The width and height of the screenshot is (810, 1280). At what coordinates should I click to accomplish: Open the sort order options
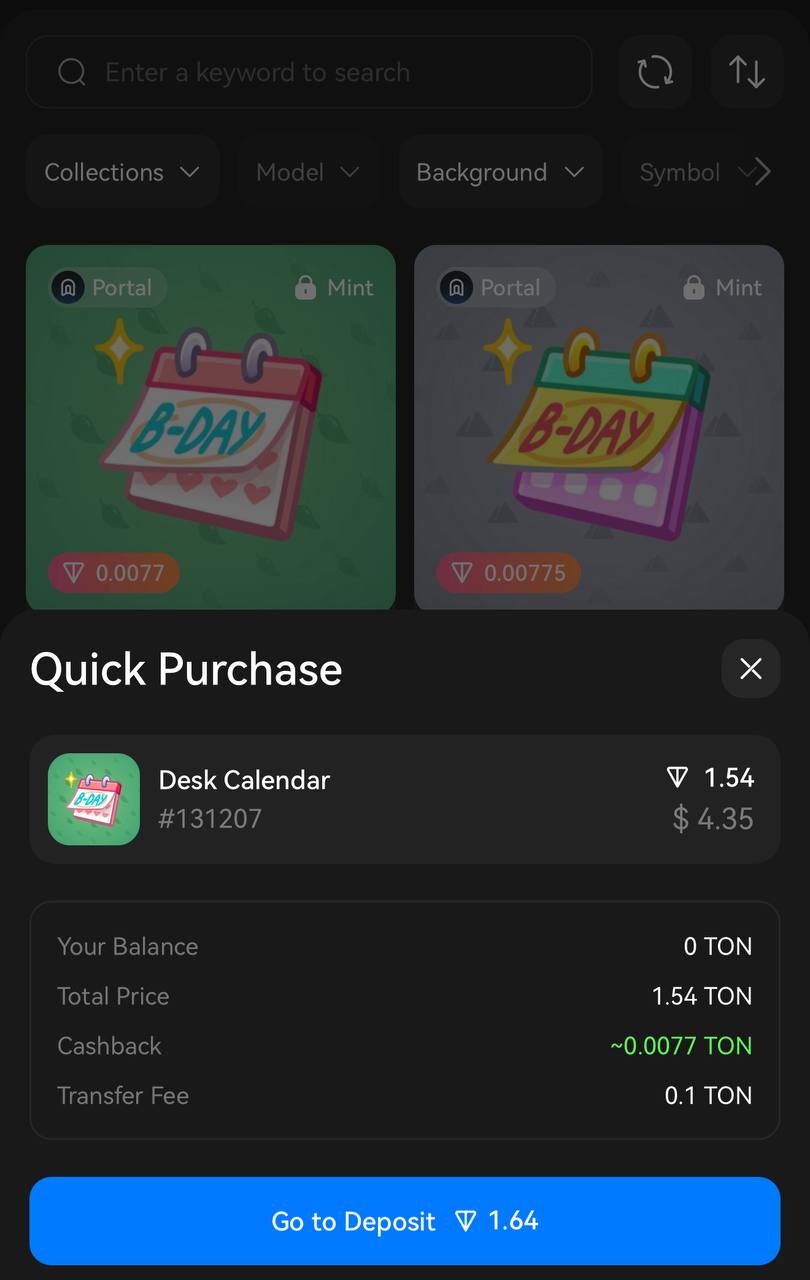point(746,72)
